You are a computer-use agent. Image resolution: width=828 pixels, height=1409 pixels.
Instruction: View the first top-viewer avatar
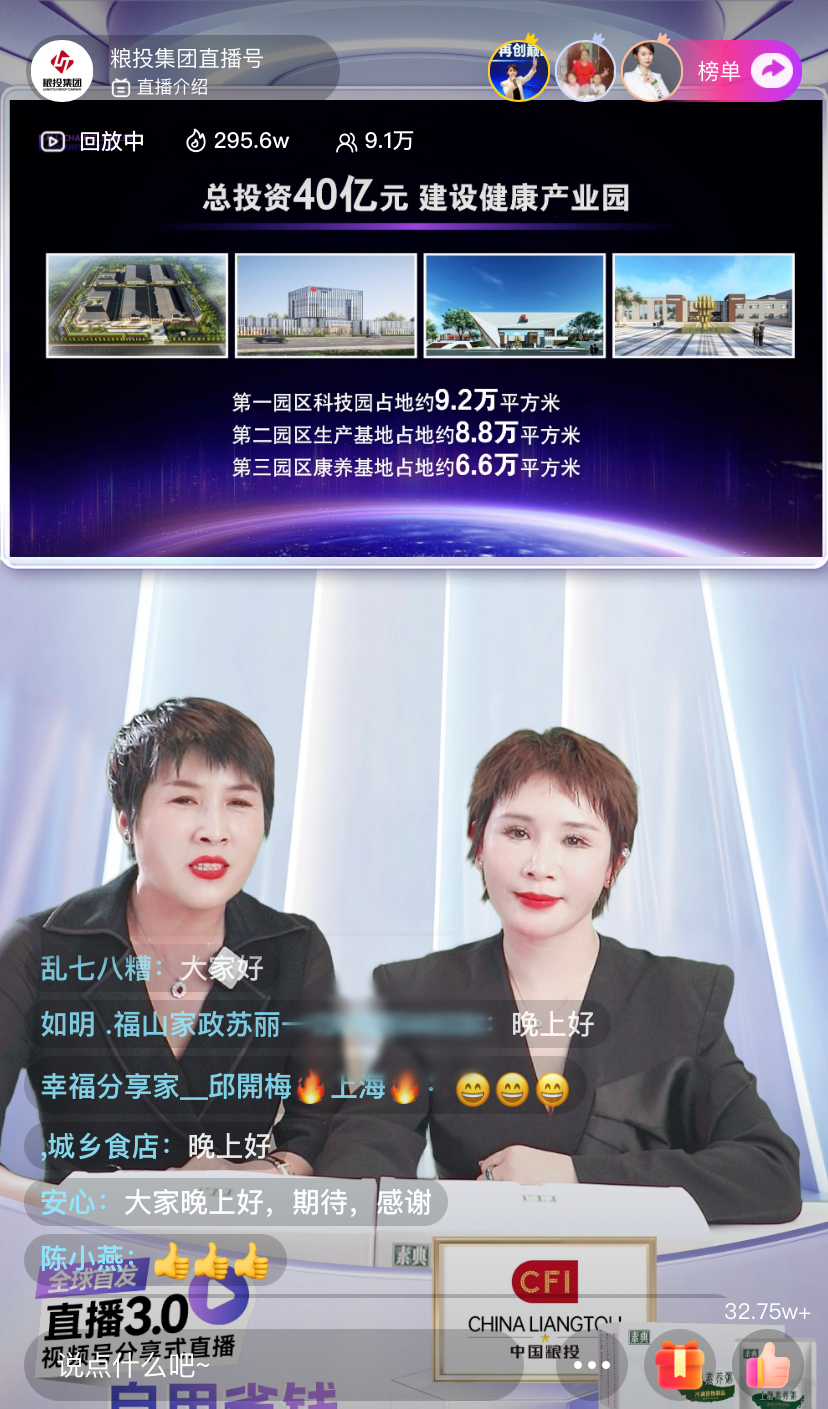click(518, 71)
